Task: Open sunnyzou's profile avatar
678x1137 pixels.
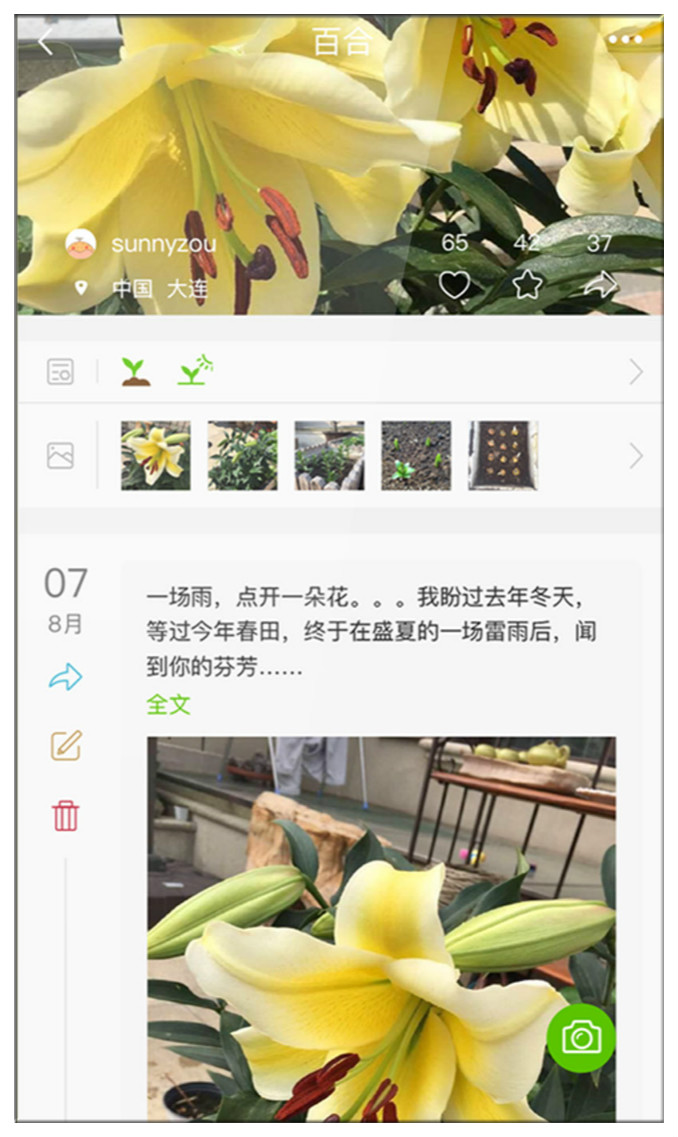Action: click(80, 244)
